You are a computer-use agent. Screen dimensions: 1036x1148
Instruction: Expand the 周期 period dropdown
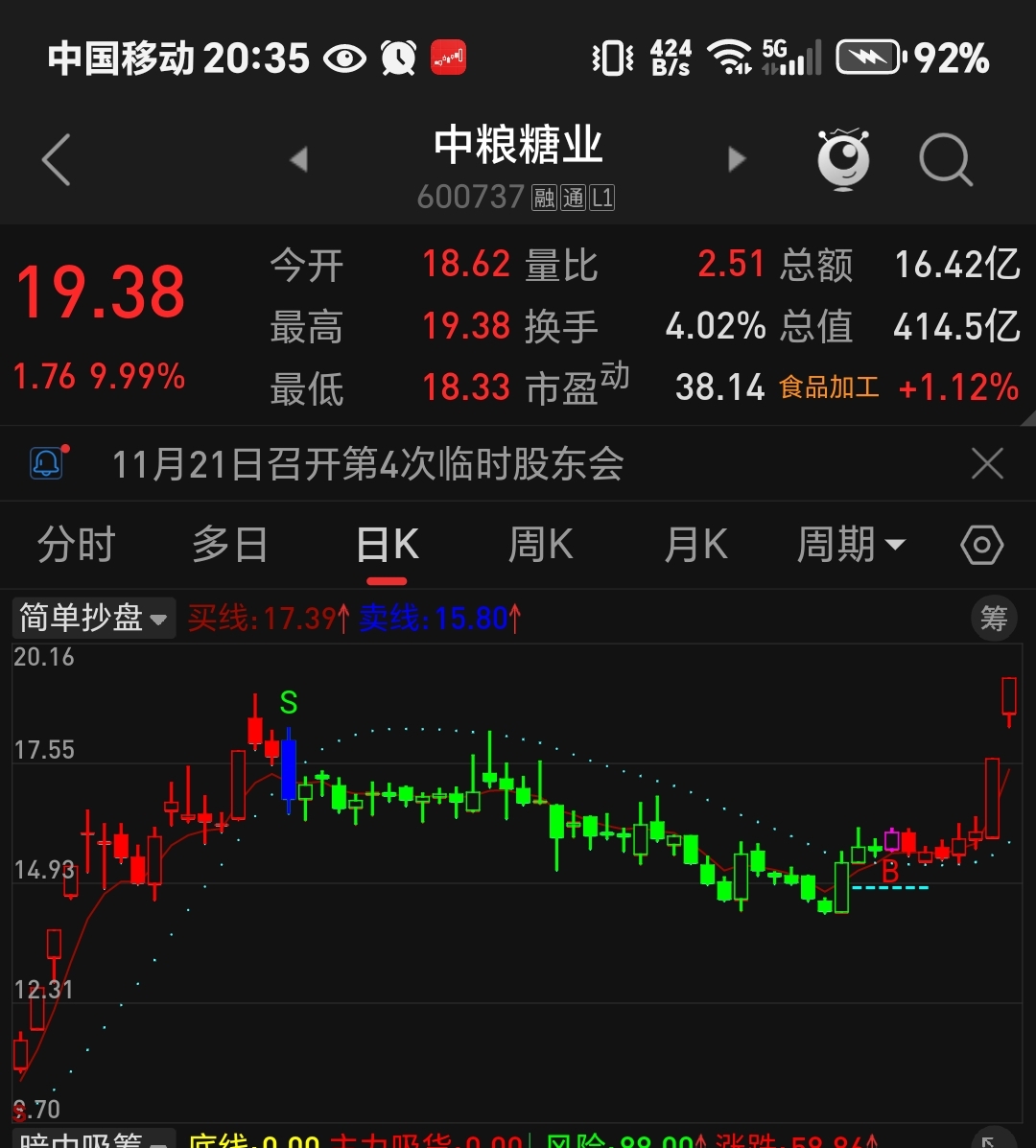coord(851,546)
